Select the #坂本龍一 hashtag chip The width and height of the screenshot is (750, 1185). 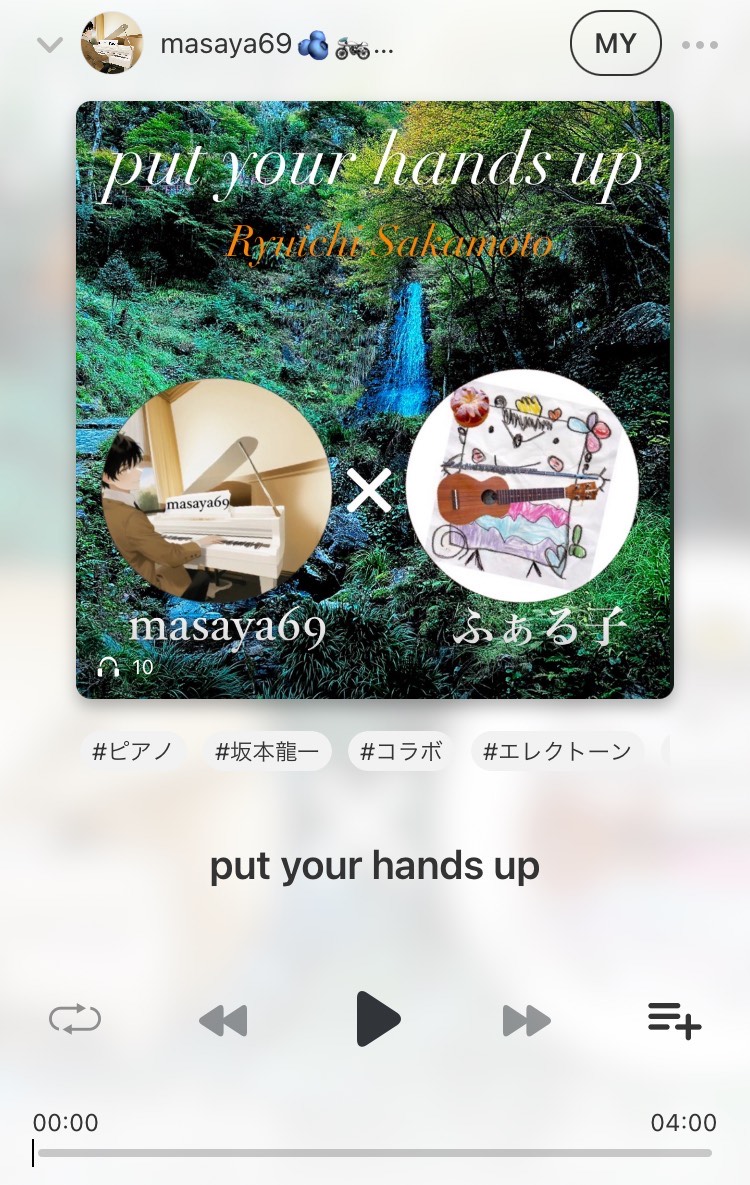(267, 752)
